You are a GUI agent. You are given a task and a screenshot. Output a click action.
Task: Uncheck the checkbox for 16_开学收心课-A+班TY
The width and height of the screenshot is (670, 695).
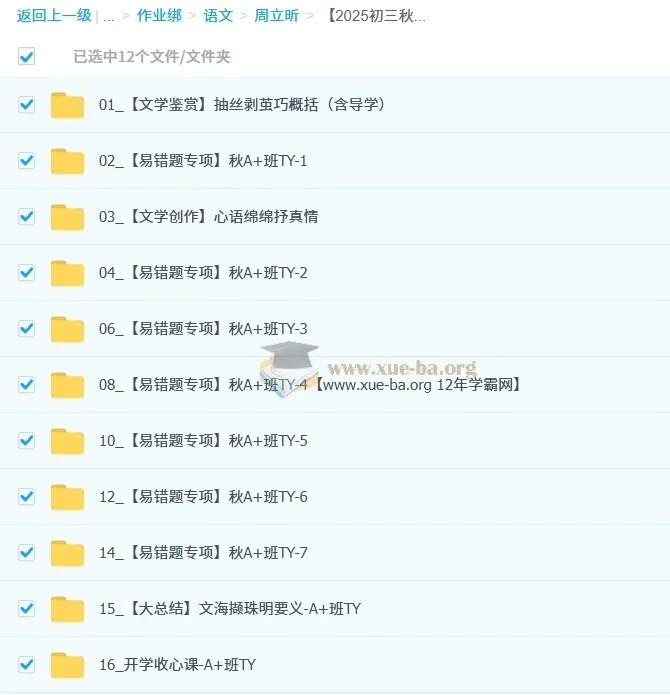26,665
